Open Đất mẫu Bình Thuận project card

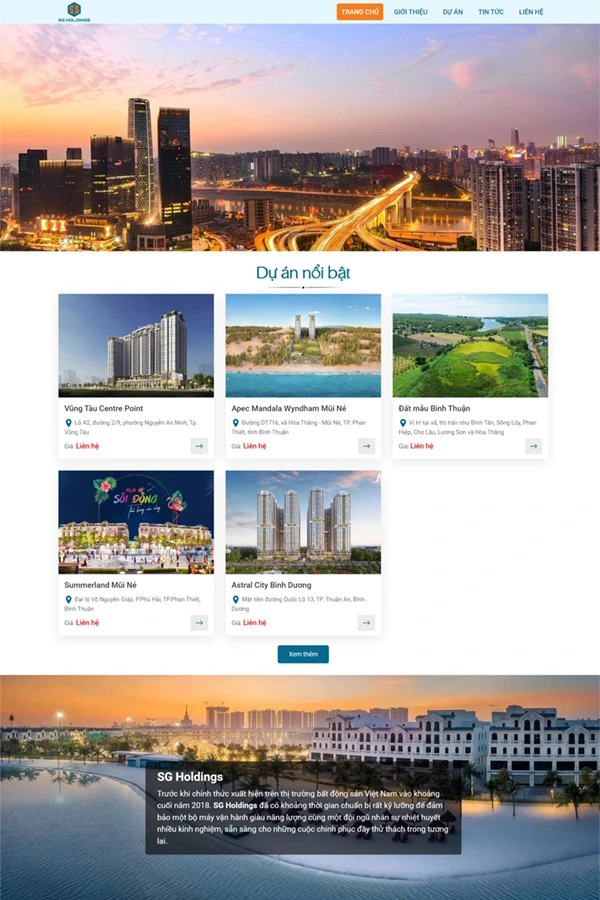tap(470, 345)
